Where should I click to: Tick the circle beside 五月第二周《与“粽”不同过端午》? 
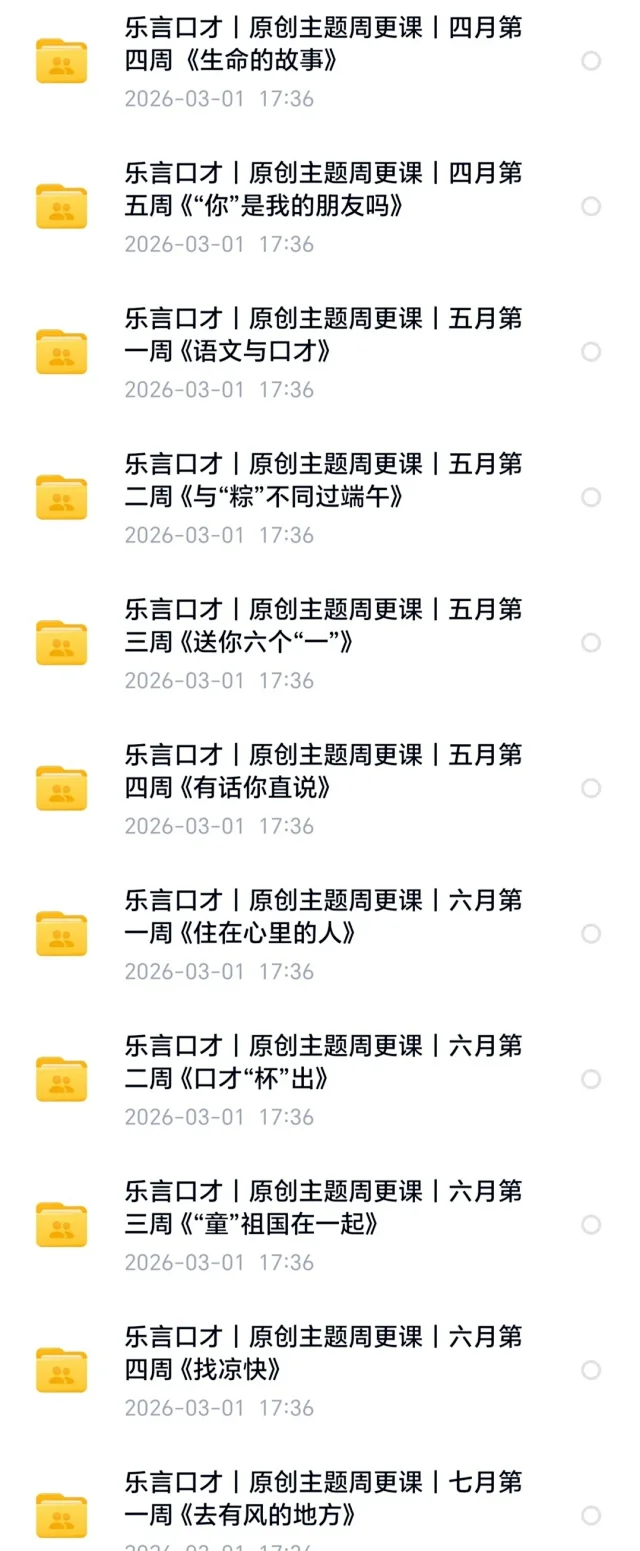(x=591, y=497)
